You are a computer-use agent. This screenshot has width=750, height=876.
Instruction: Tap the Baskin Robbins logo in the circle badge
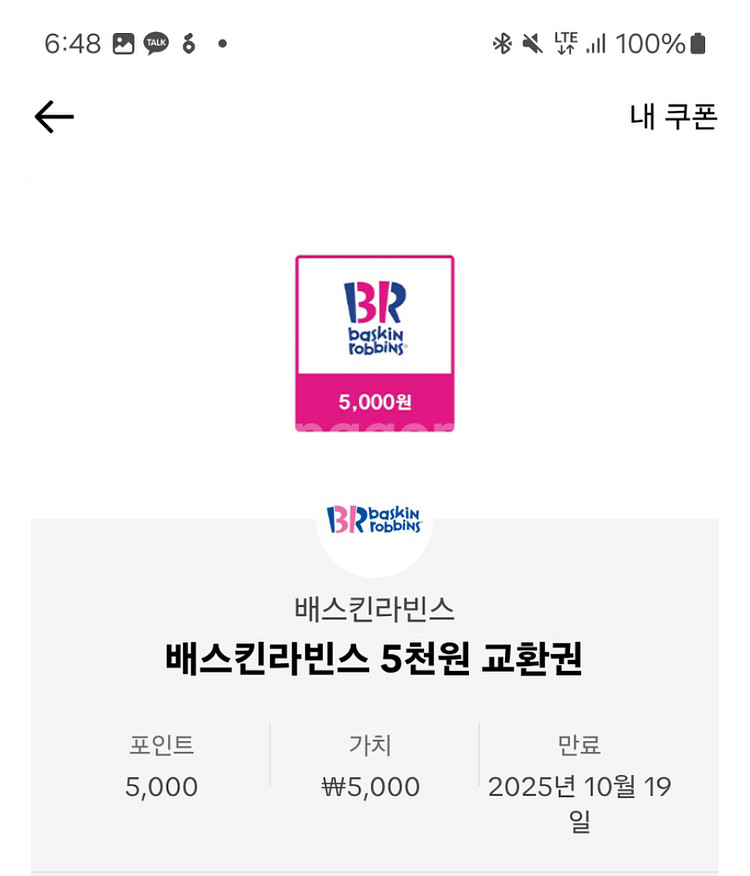(x=374, y=517)
